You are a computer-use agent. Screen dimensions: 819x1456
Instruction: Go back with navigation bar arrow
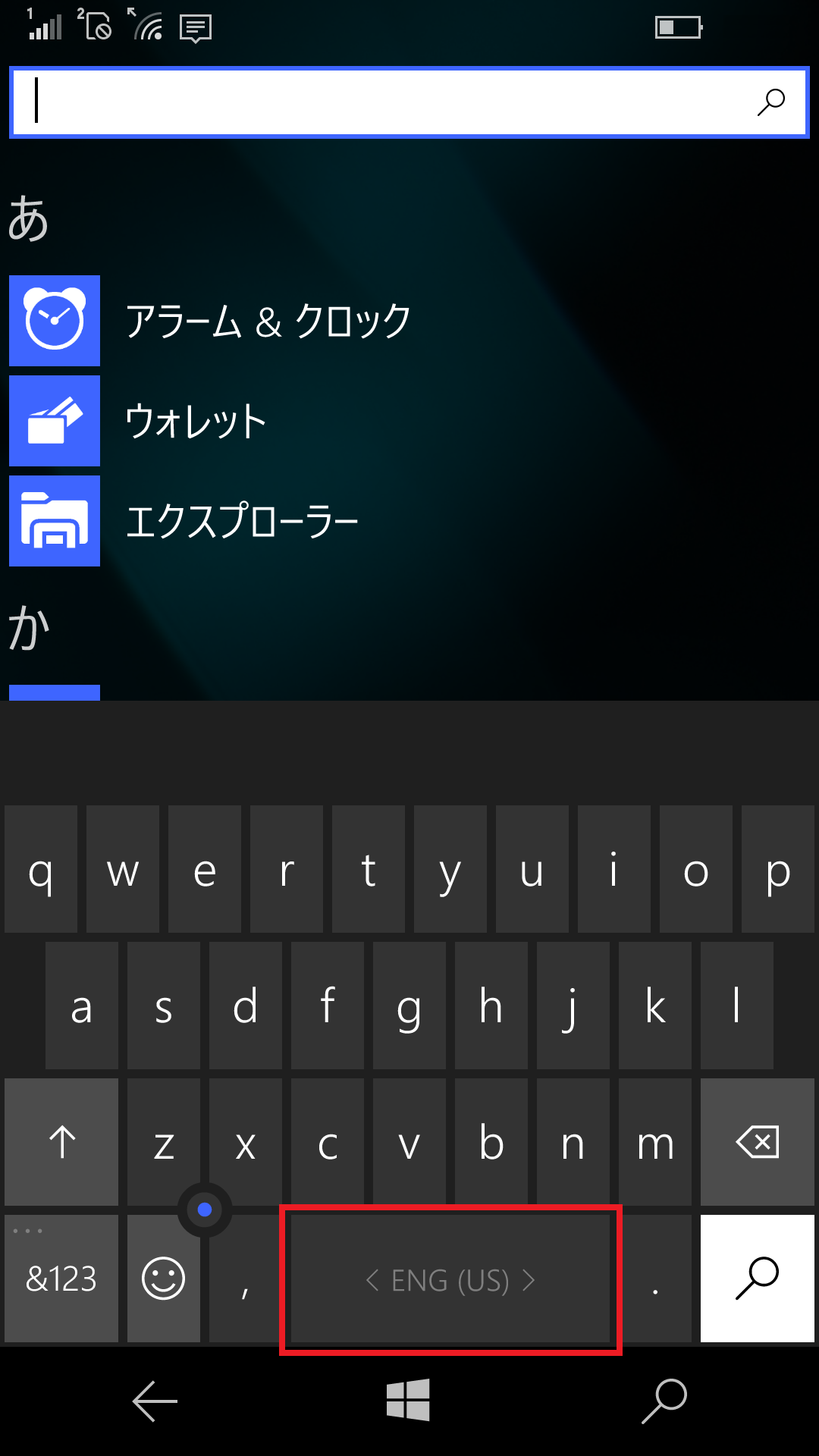155,1401
